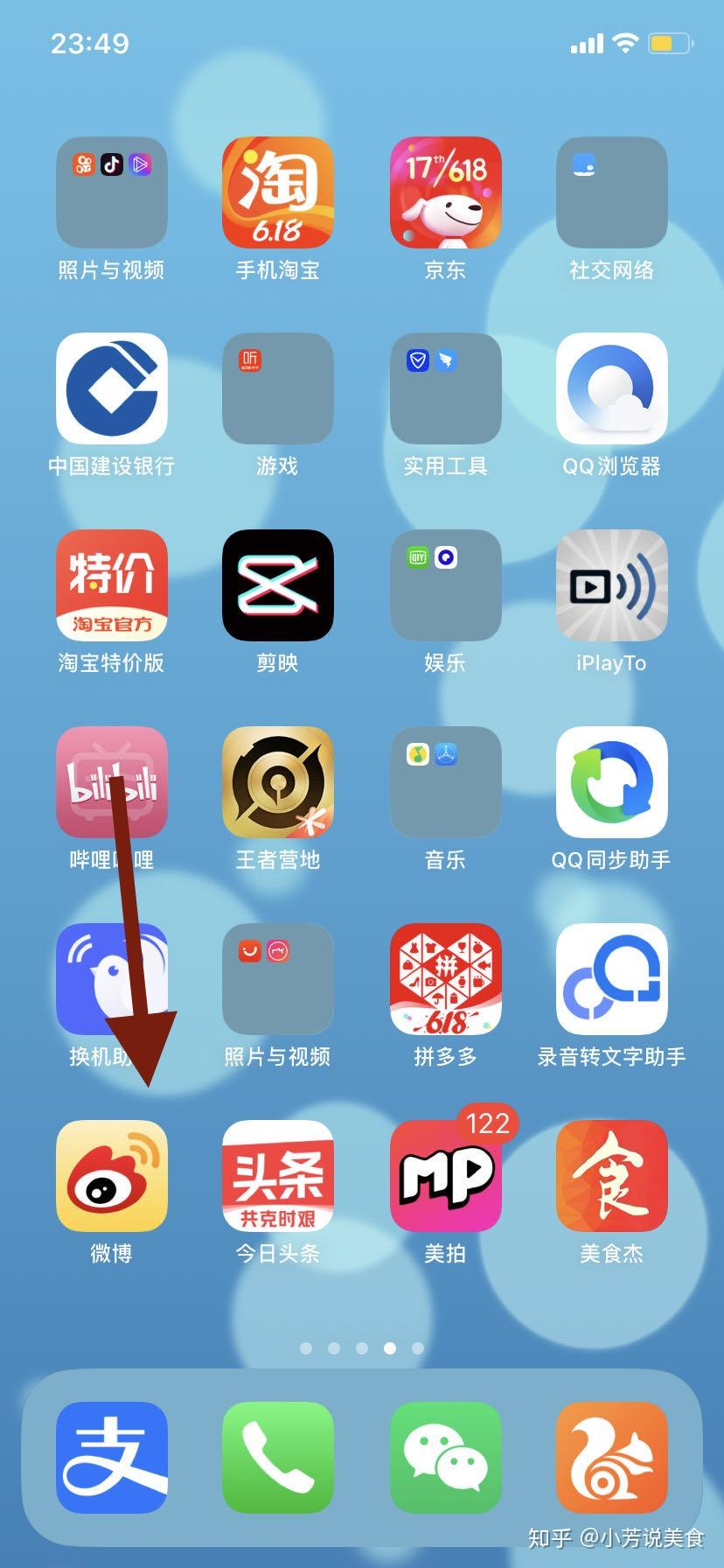Image resolution: width=724 pixels, height=1568 pixels.
Task: Open the 社交网络 folder
Action: point(611,192)
